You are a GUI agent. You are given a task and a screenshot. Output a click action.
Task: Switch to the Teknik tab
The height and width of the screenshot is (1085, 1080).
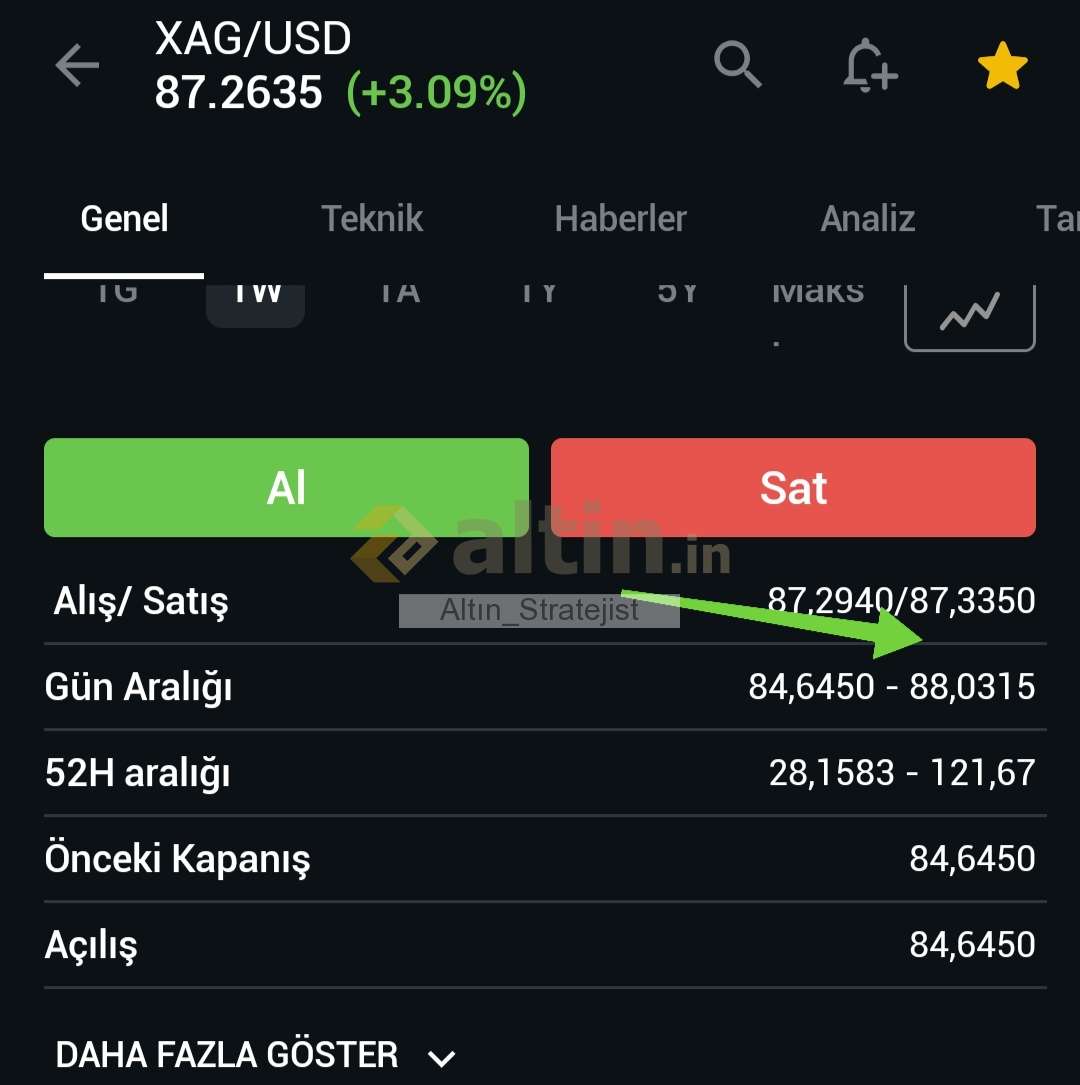372,219
